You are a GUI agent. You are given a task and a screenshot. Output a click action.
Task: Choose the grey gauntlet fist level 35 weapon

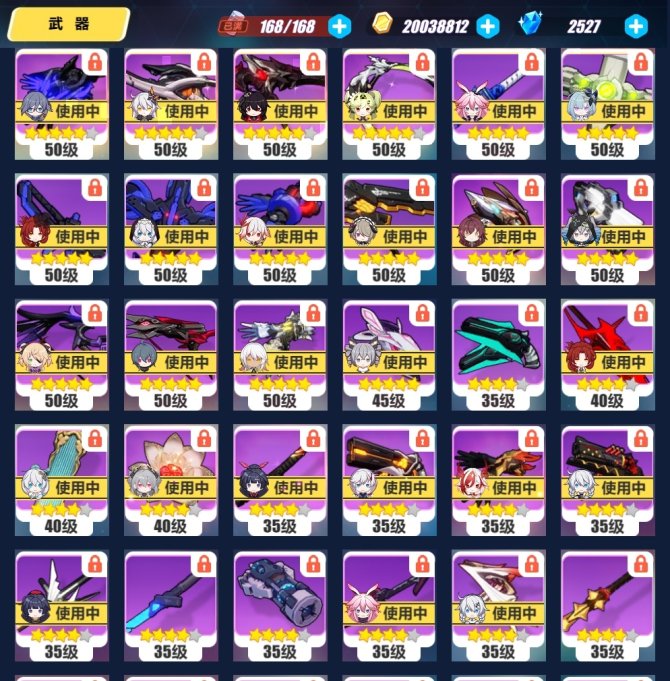point(279,604)
